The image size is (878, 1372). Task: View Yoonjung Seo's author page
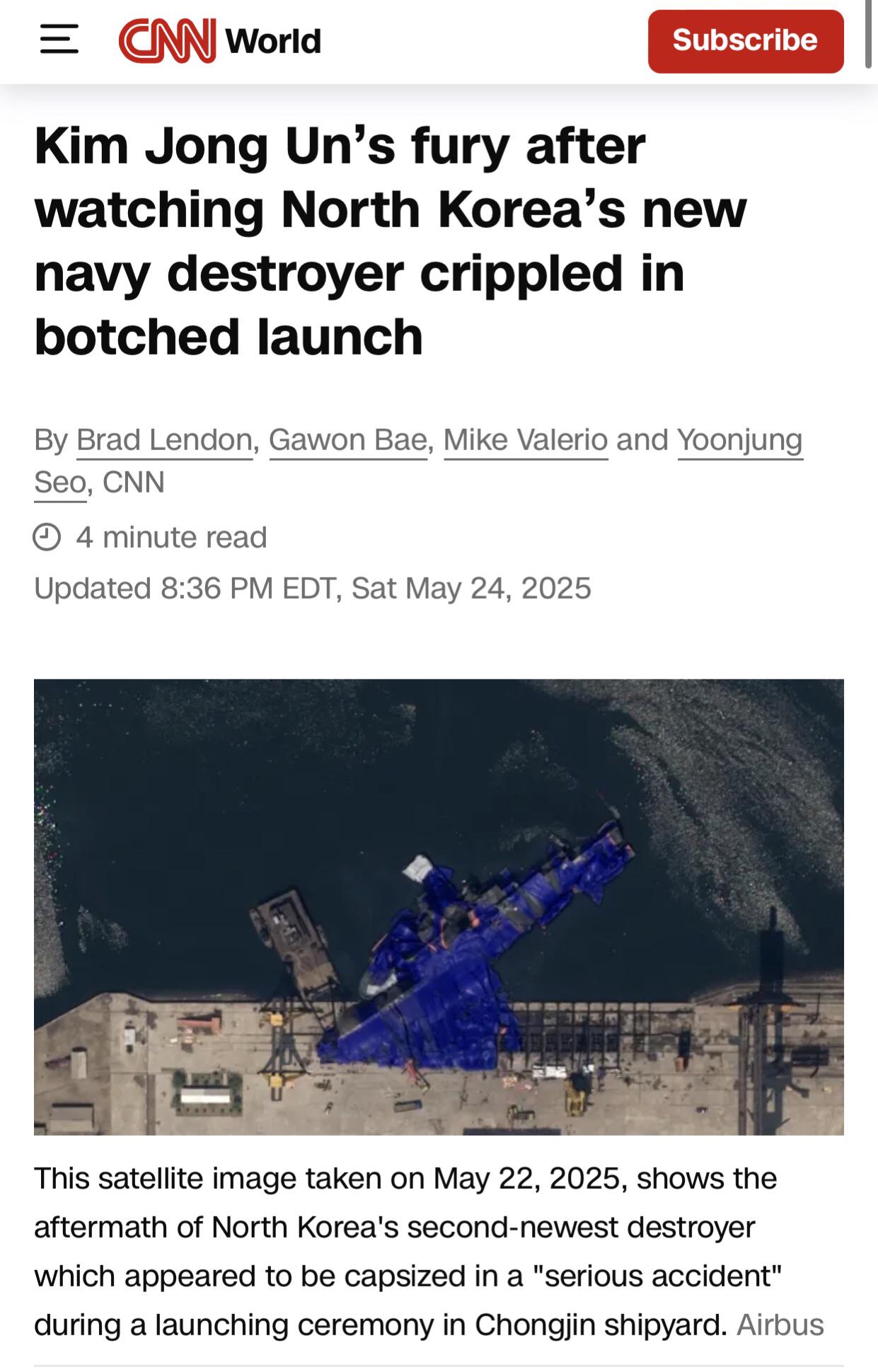pos(739,440)
